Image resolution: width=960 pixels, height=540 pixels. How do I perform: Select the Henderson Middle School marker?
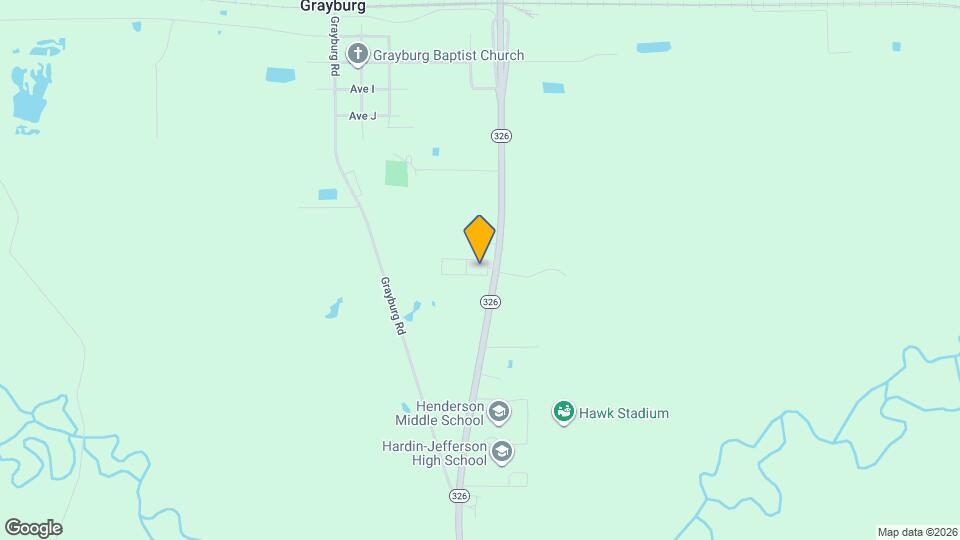click(499, 411)
